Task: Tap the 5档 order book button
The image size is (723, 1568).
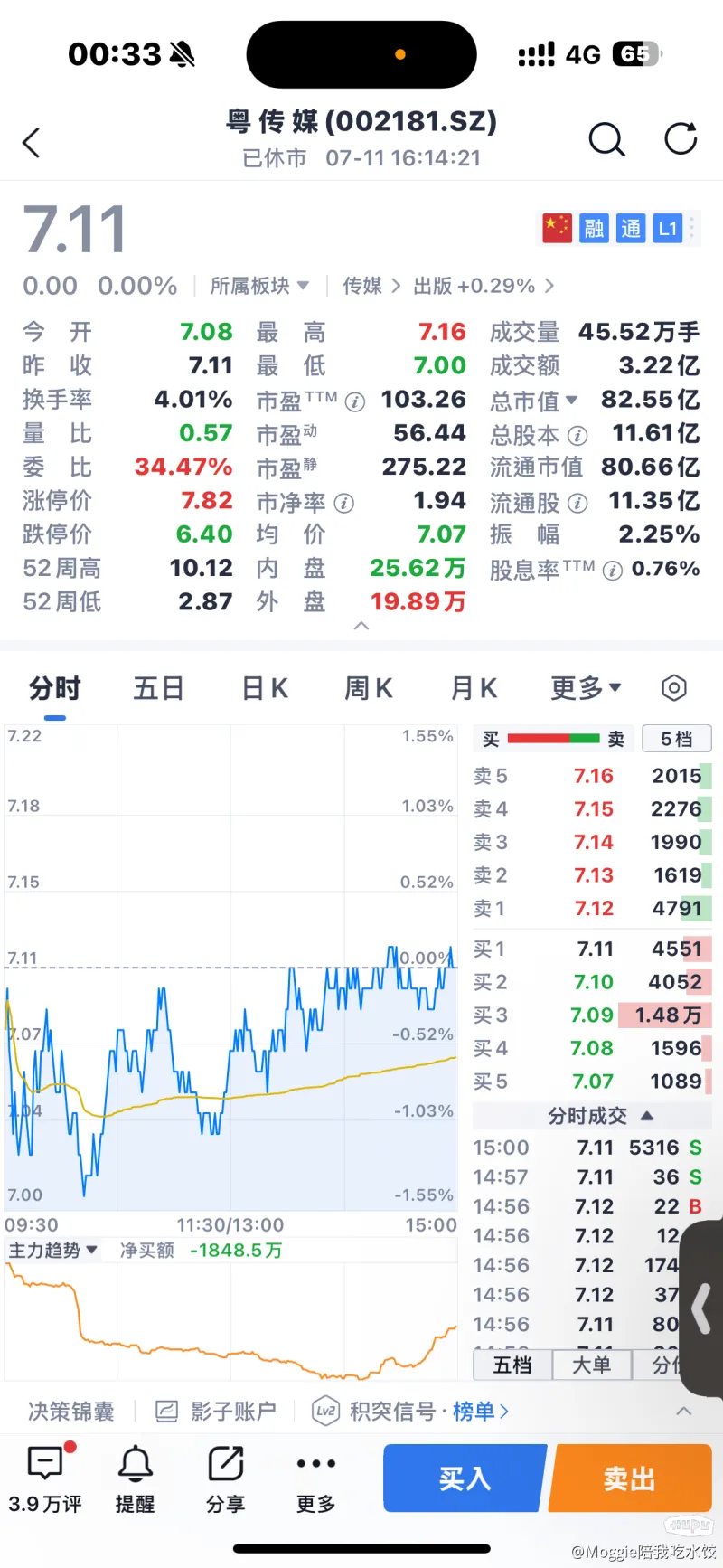Action: pyautogui.click(x=676, y=739)
